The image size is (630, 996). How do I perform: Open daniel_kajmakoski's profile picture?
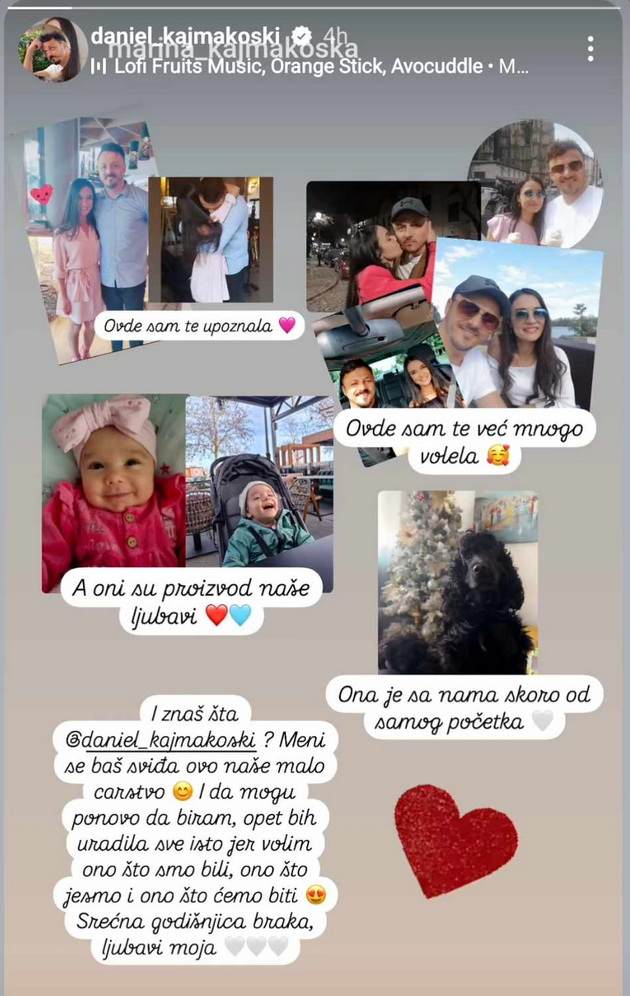pos(50,49)
